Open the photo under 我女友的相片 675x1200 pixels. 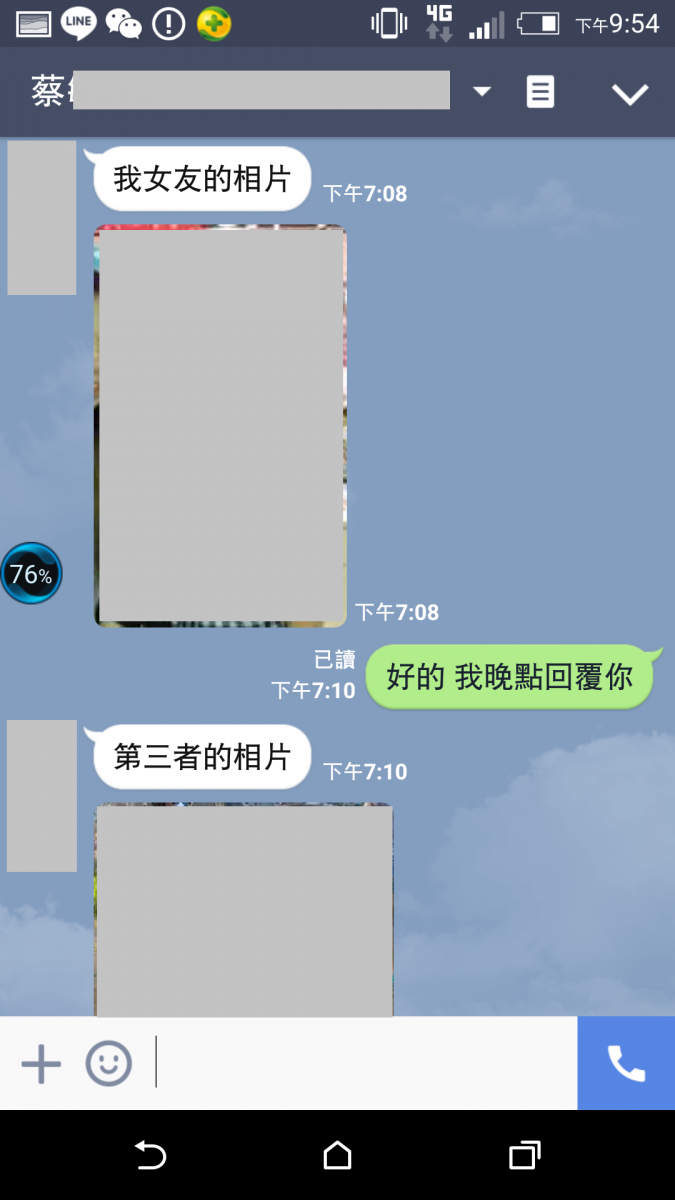point(220,425)
